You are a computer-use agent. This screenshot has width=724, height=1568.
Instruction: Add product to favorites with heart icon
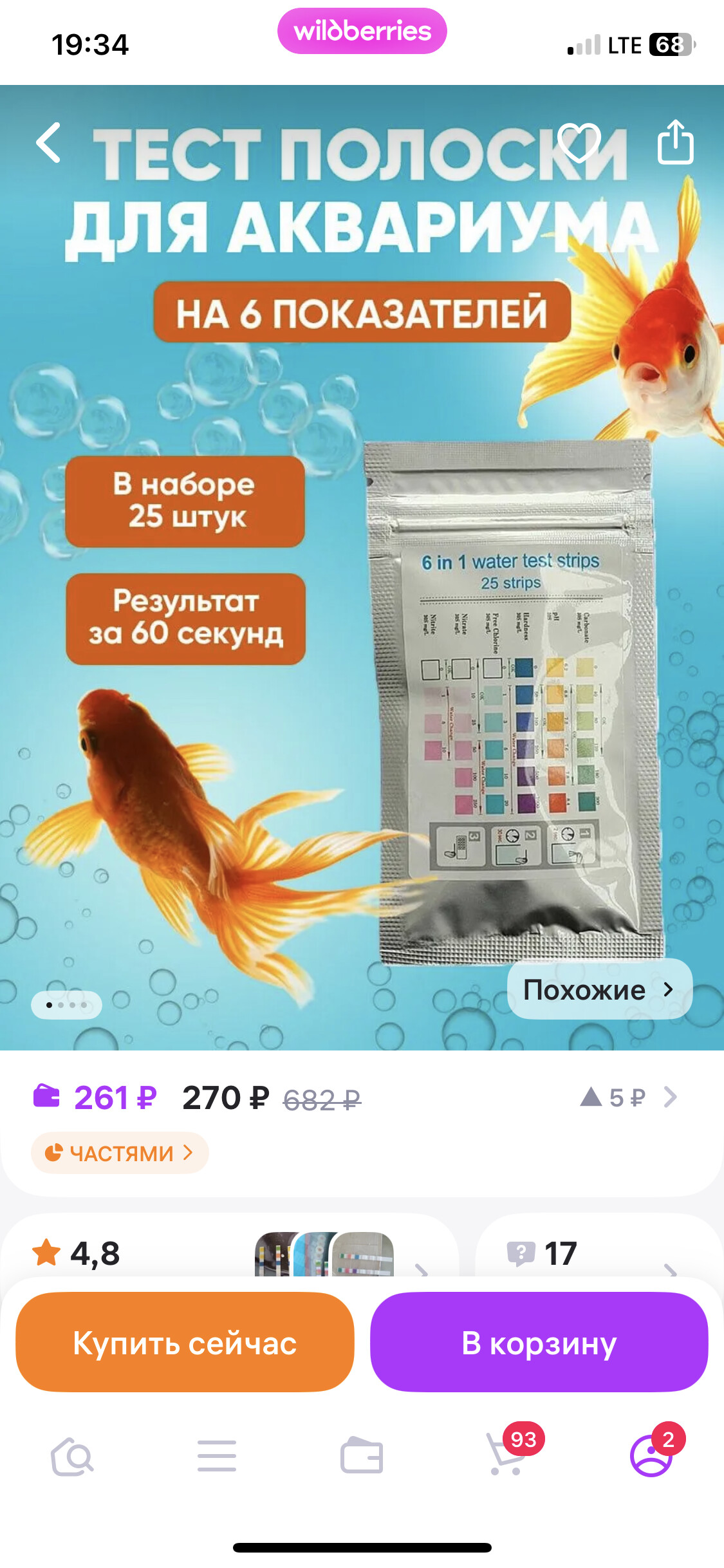click(579, 142)
